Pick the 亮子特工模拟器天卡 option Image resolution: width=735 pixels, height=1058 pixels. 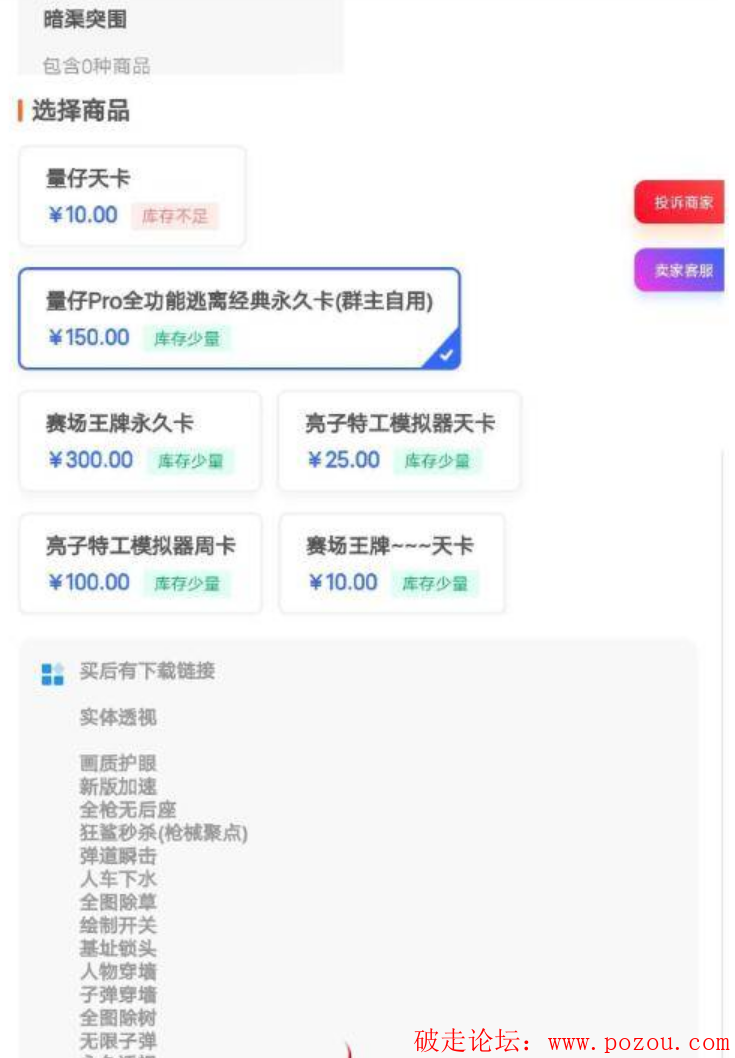click(399, 441)
